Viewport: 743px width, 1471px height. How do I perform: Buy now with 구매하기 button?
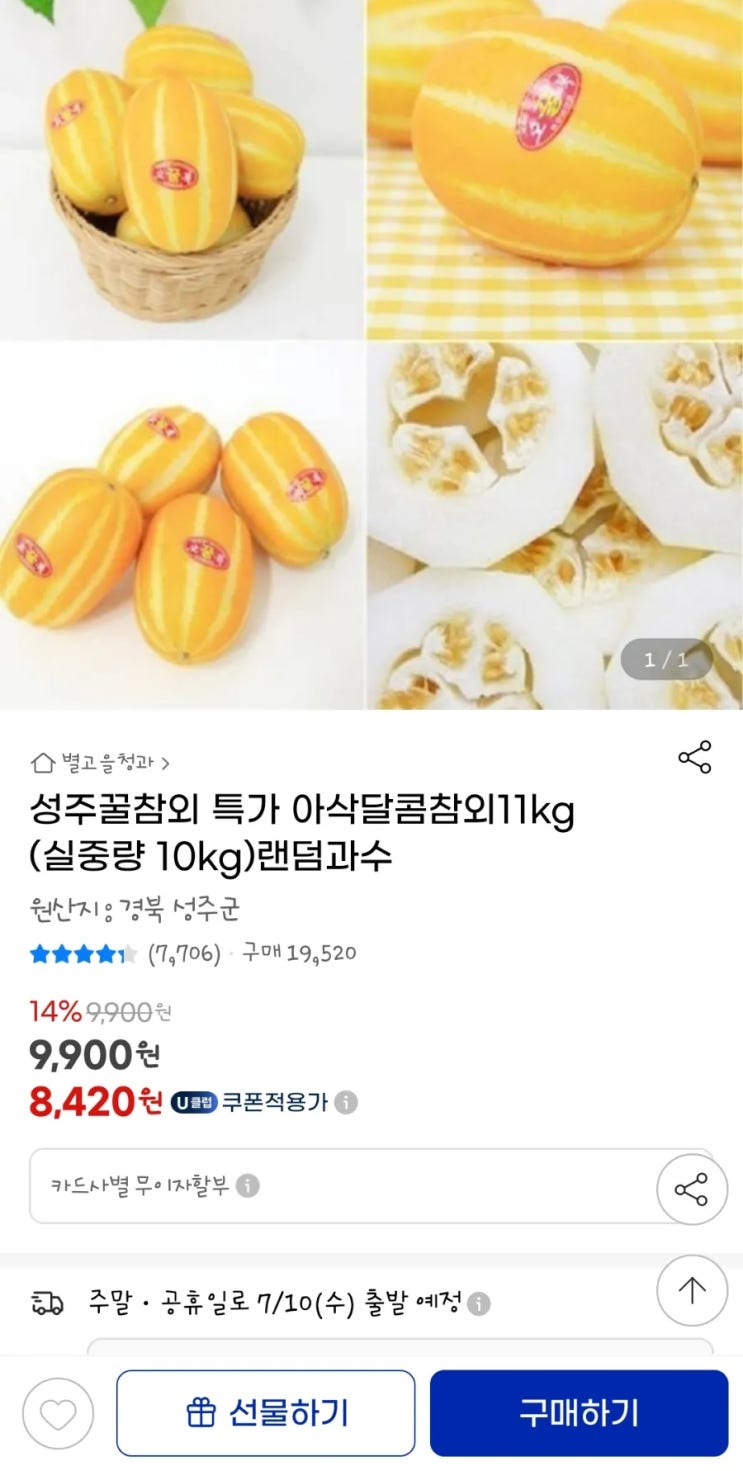tap(579, 1413)
